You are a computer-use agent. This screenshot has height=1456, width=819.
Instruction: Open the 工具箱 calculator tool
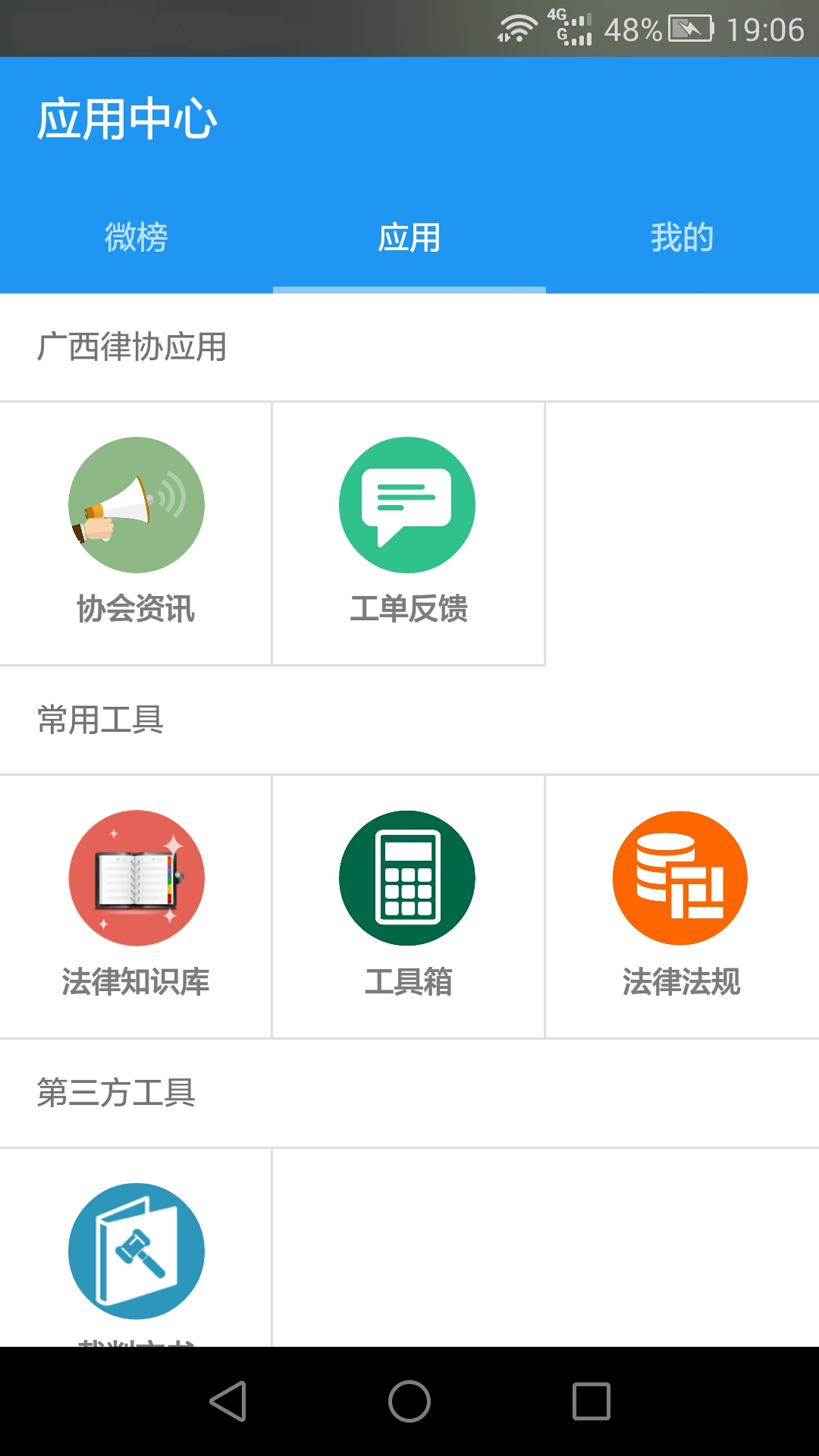point(408,904)
